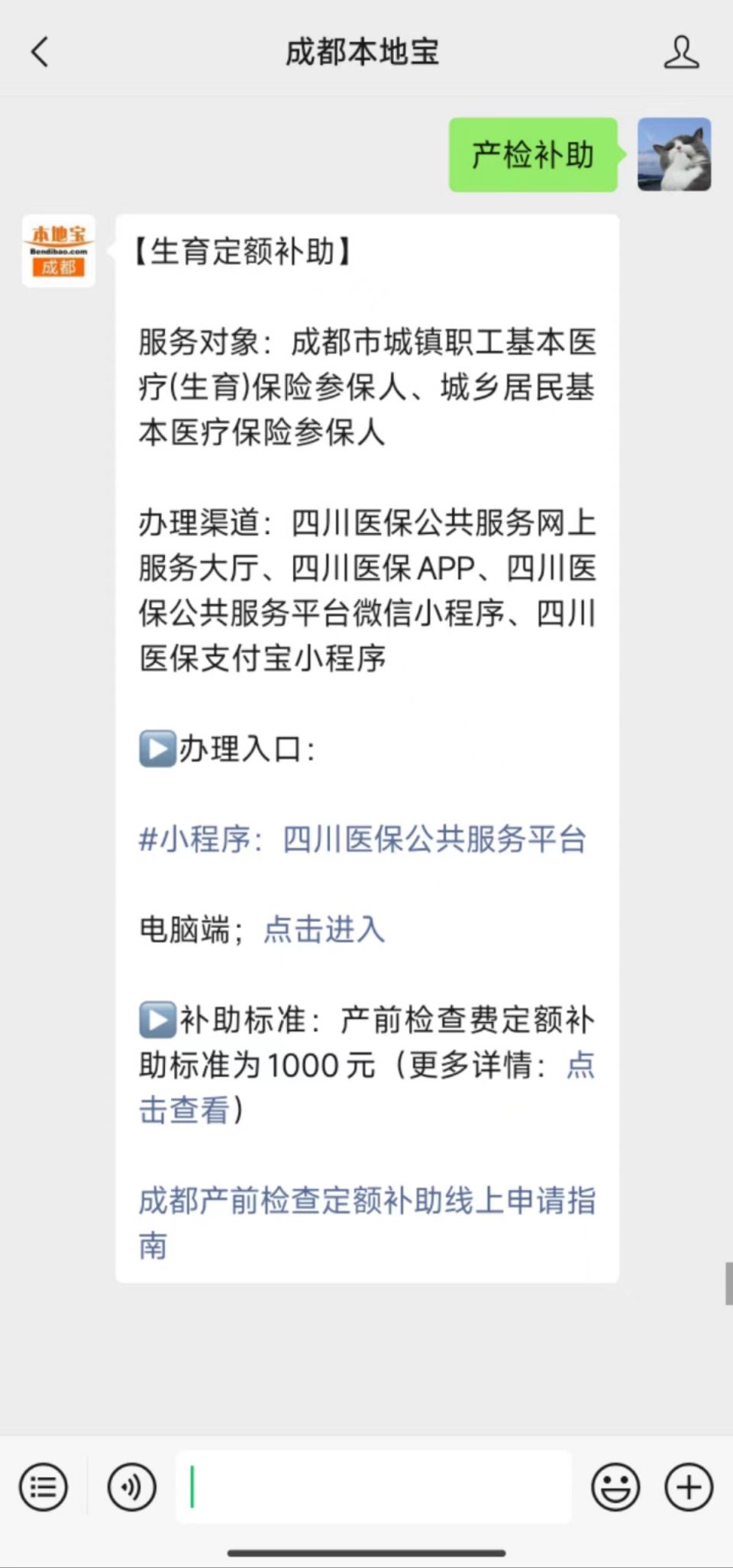Open the service menu list icon

(44, 1487)
